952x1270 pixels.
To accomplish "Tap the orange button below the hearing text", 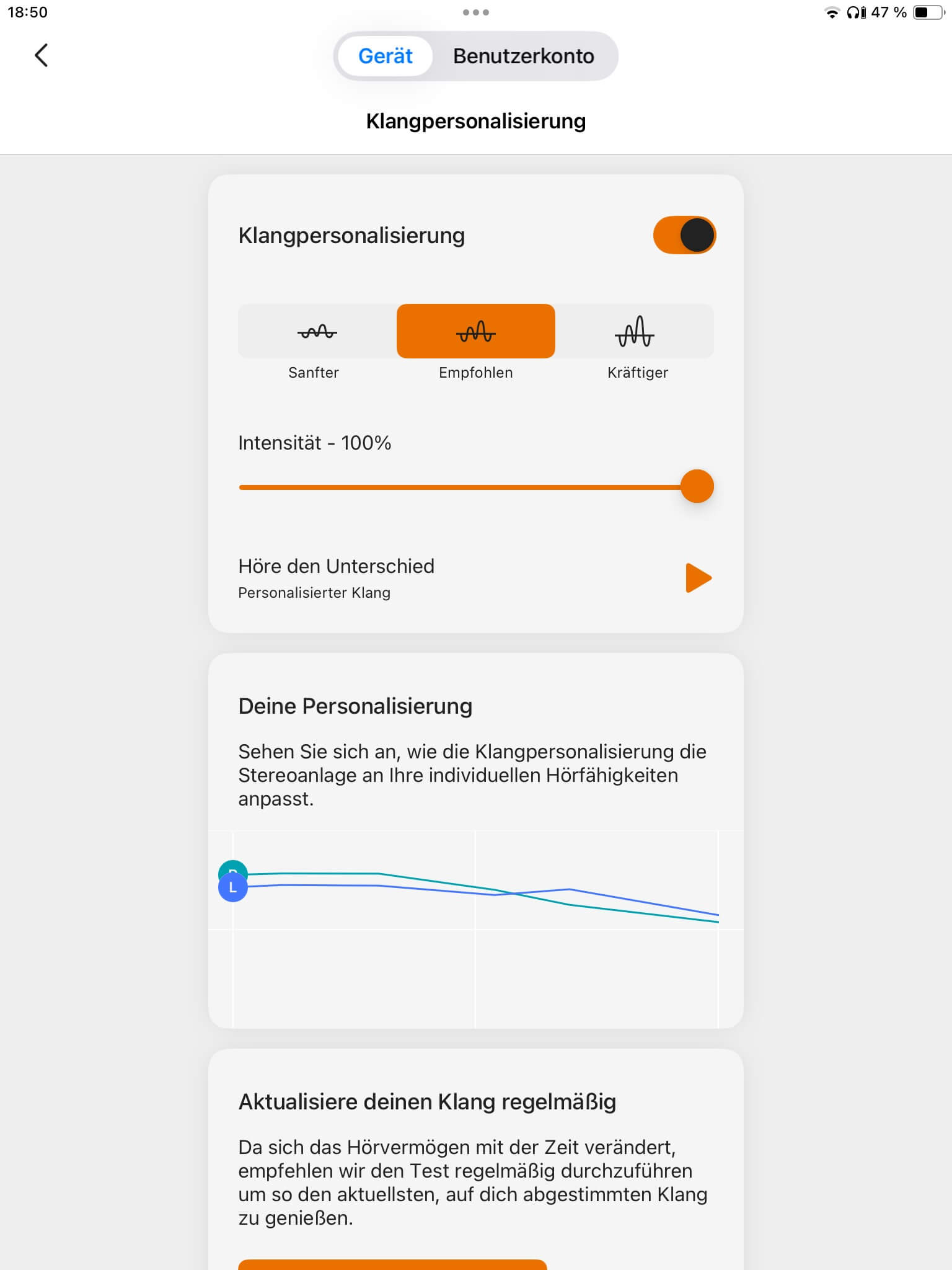I will [x=392, y=1264].
